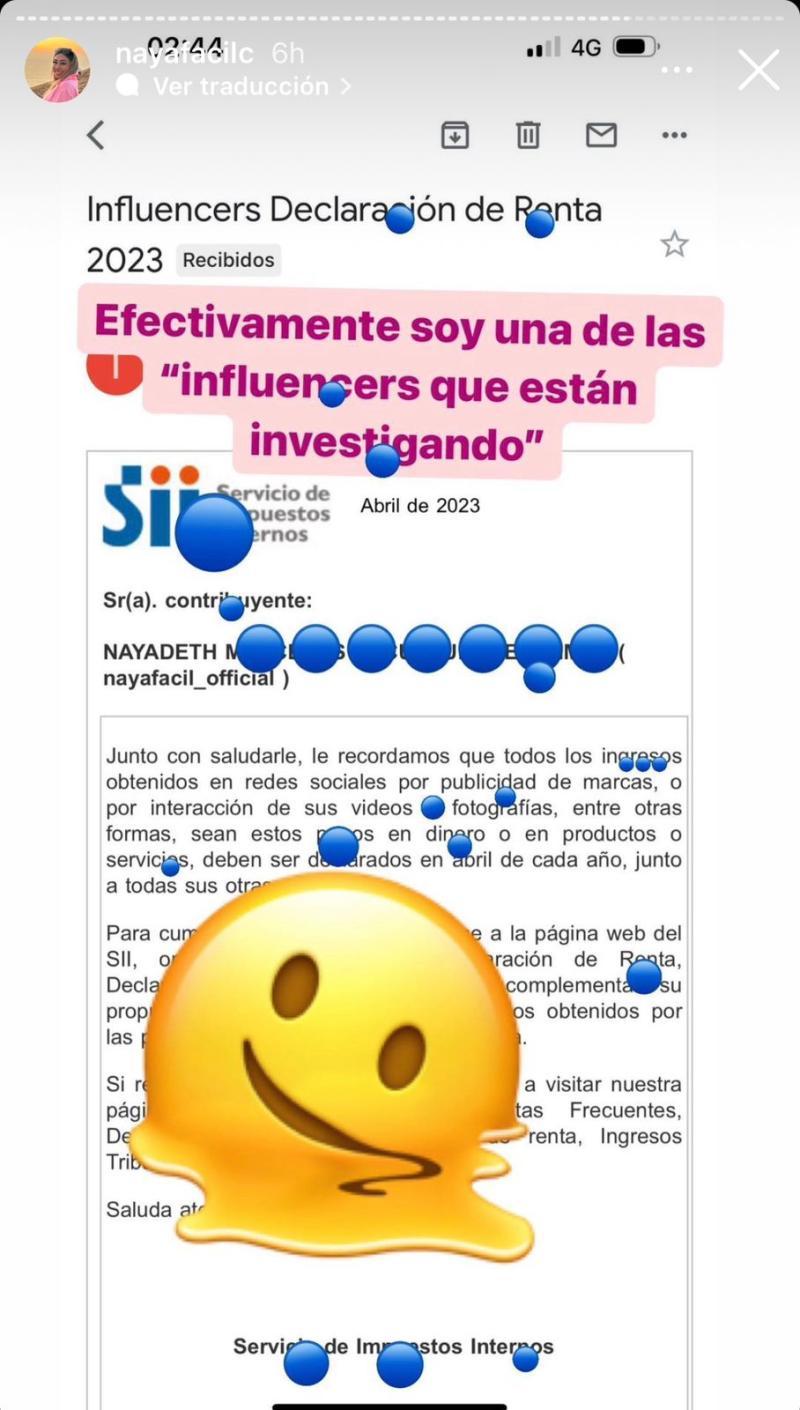Open the Instagram story options ellipsis
The height and width of the screenshot is (1410, 800).
click(678, 68)
